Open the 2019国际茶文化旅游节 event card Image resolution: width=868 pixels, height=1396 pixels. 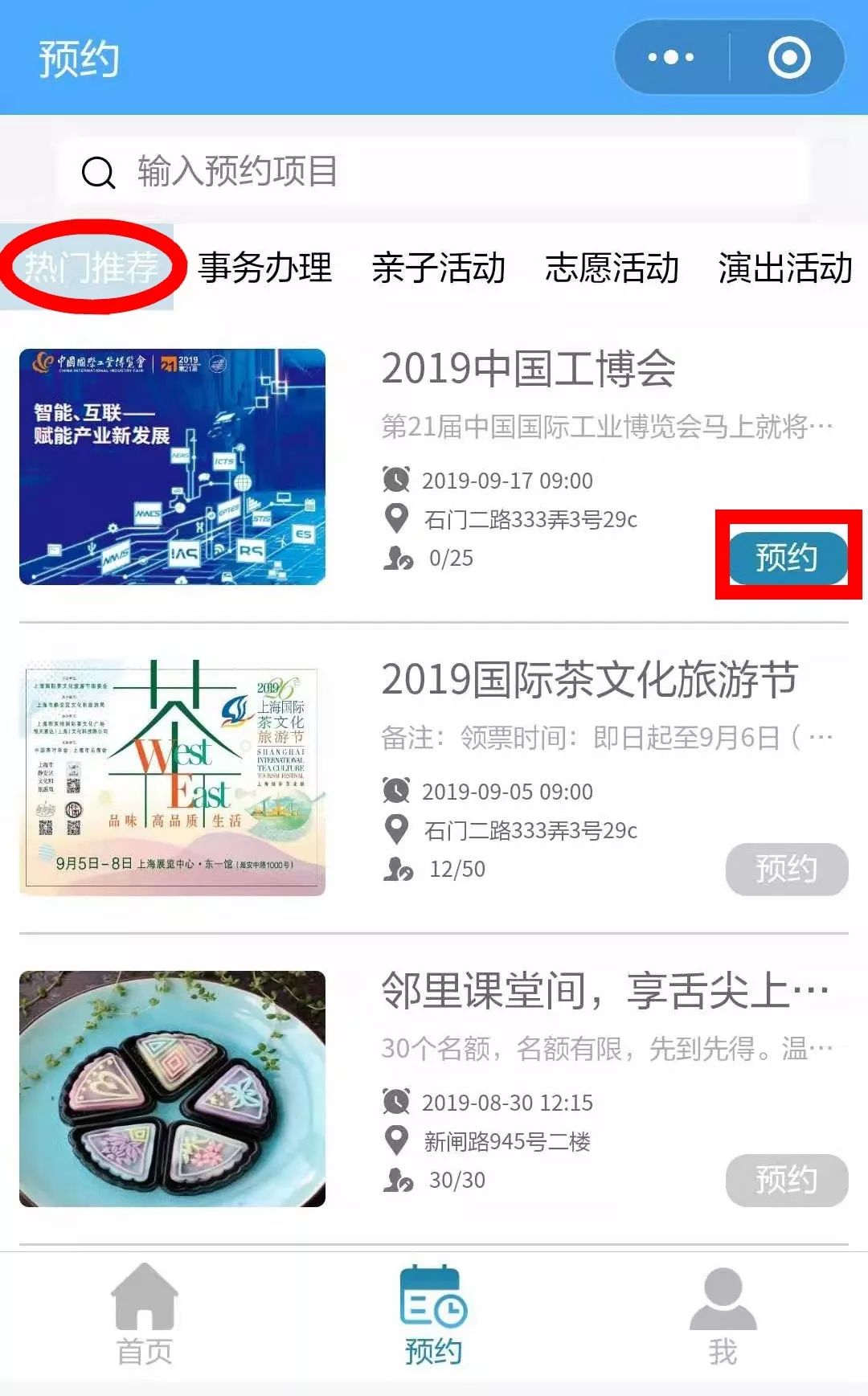tap(434, 778)
